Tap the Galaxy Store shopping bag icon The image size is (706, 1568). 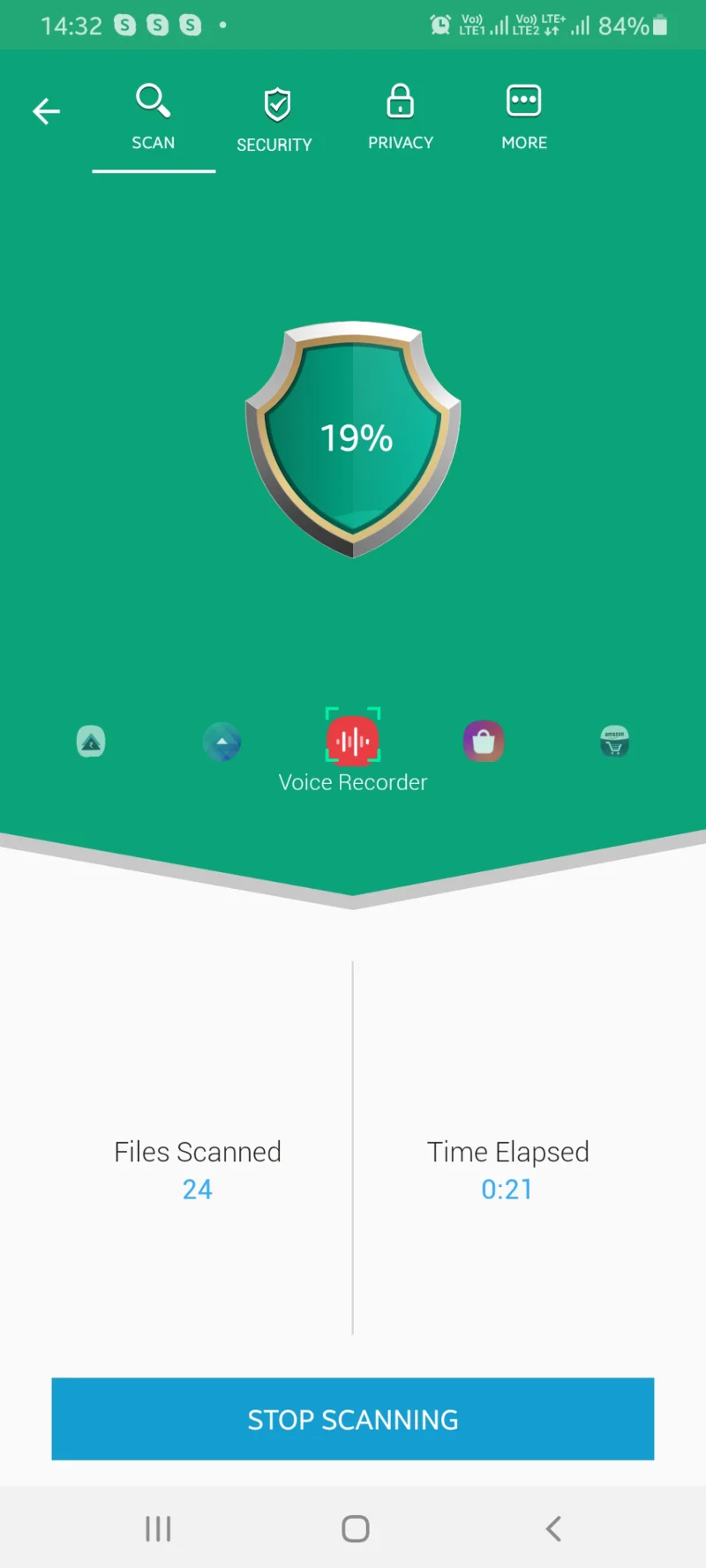(483, 741)
